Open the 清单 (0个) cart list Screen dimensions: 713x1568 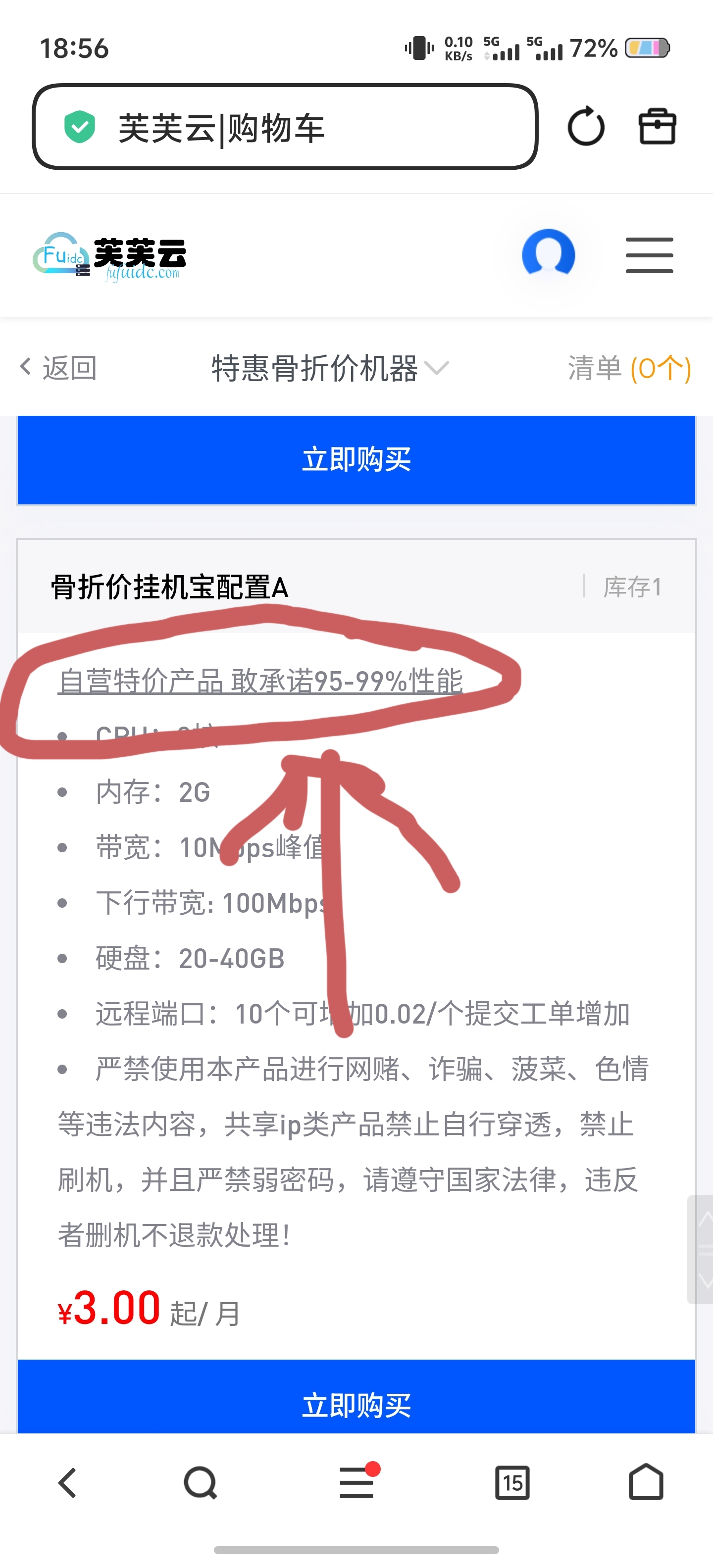tap(629, 368)
